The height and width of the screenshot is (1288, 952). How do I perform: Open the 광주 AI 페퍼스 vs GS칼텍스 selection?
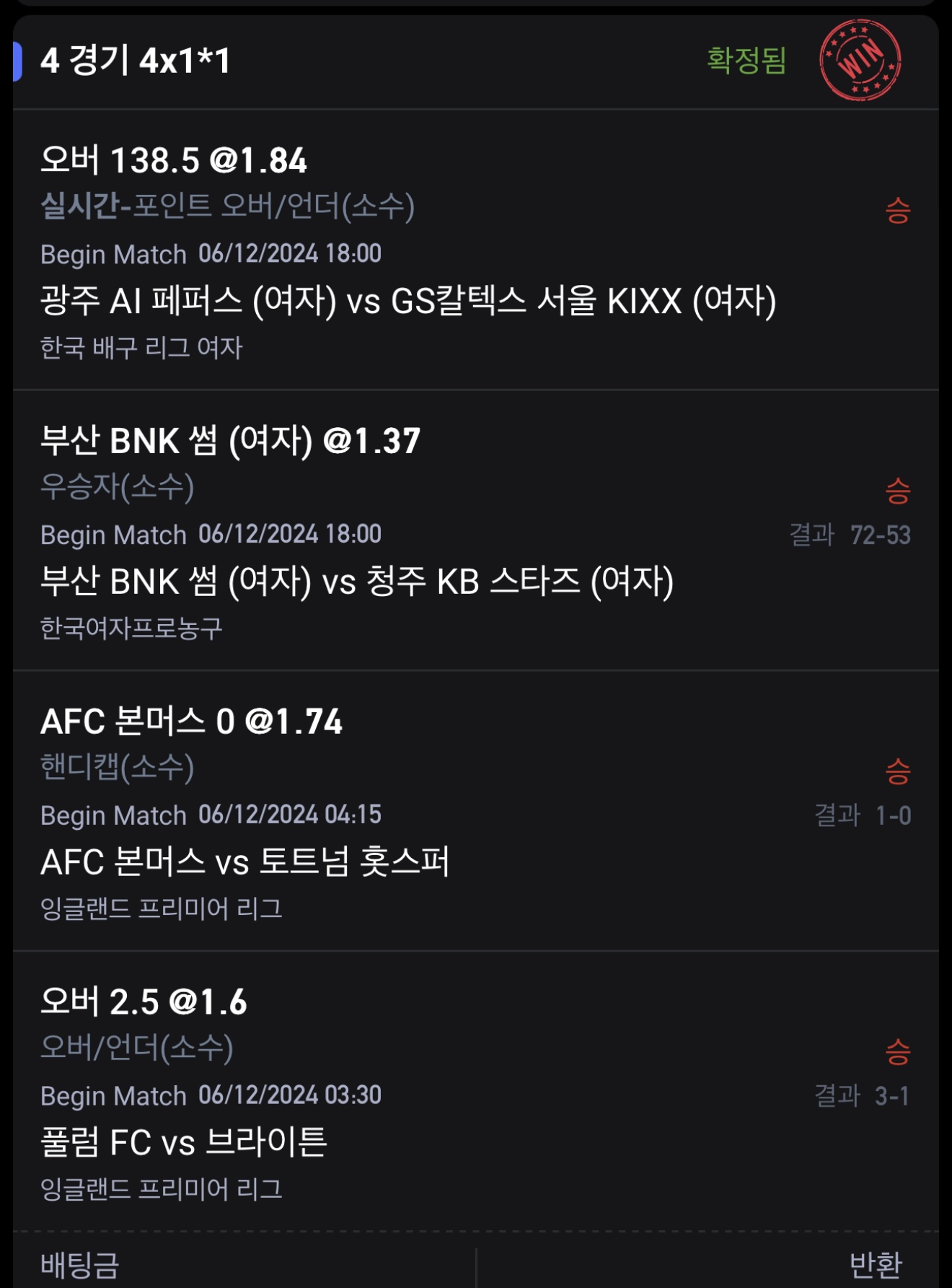(408, 301)
